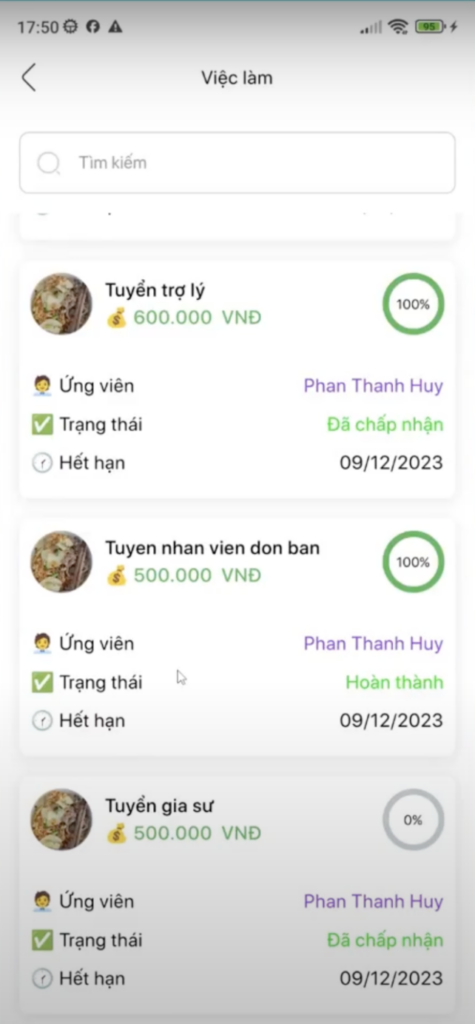Open the Tuyen nhan vien don ban card

click(237, 637)
